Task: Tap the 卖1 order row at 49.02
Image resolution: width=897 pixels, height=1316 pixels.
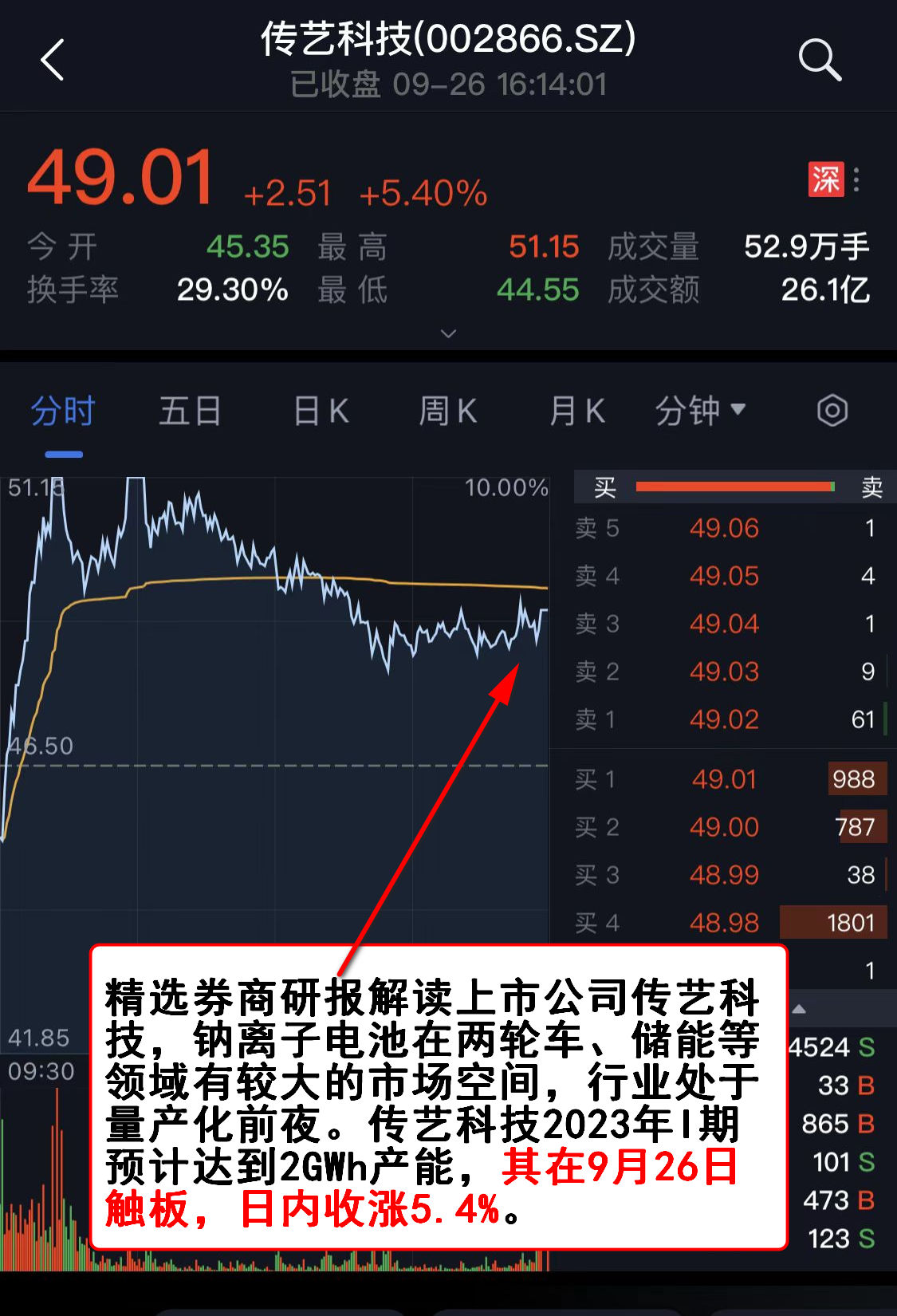Action: 724,719
